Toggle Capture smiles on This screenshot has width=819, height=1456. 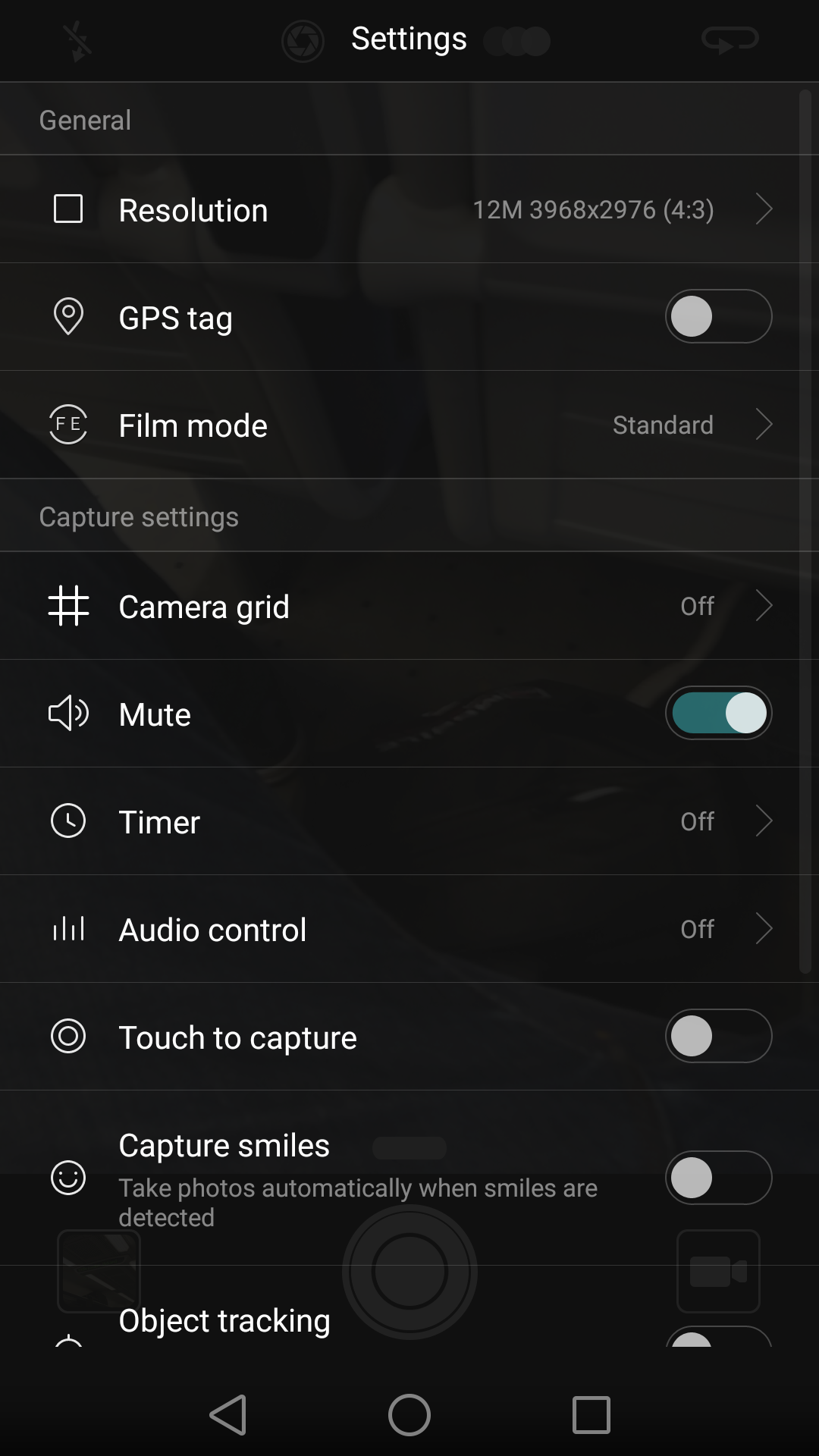[718, 1178]
